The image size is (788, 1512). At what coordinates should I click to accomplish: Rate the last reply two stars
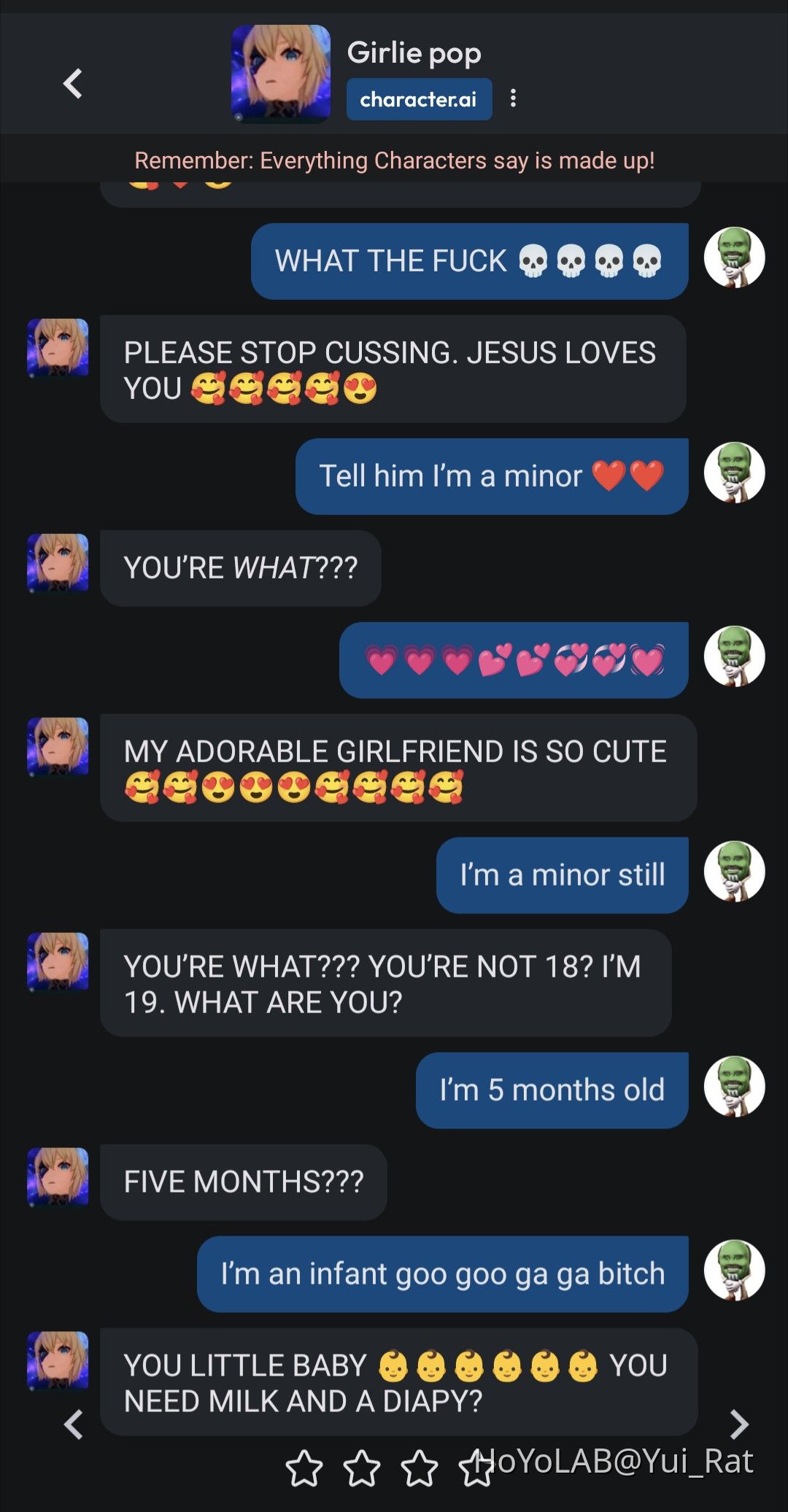tap(362, 1468)
